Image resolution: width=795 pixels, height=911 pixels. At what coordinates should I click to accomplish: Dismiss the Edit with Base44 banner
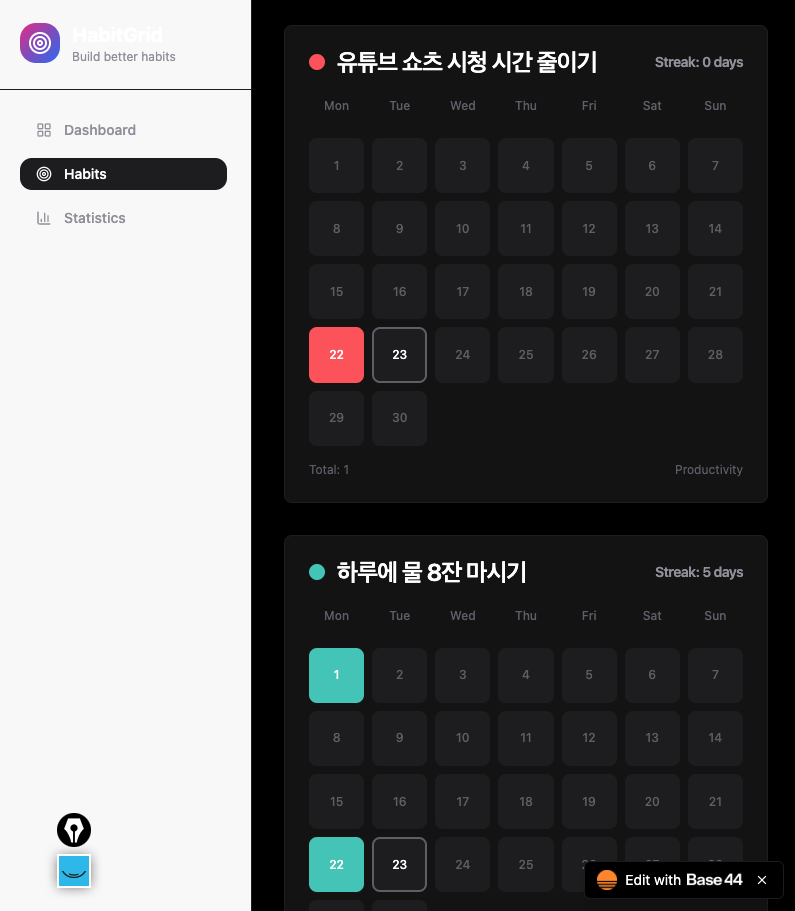click(x=762, y=880)
